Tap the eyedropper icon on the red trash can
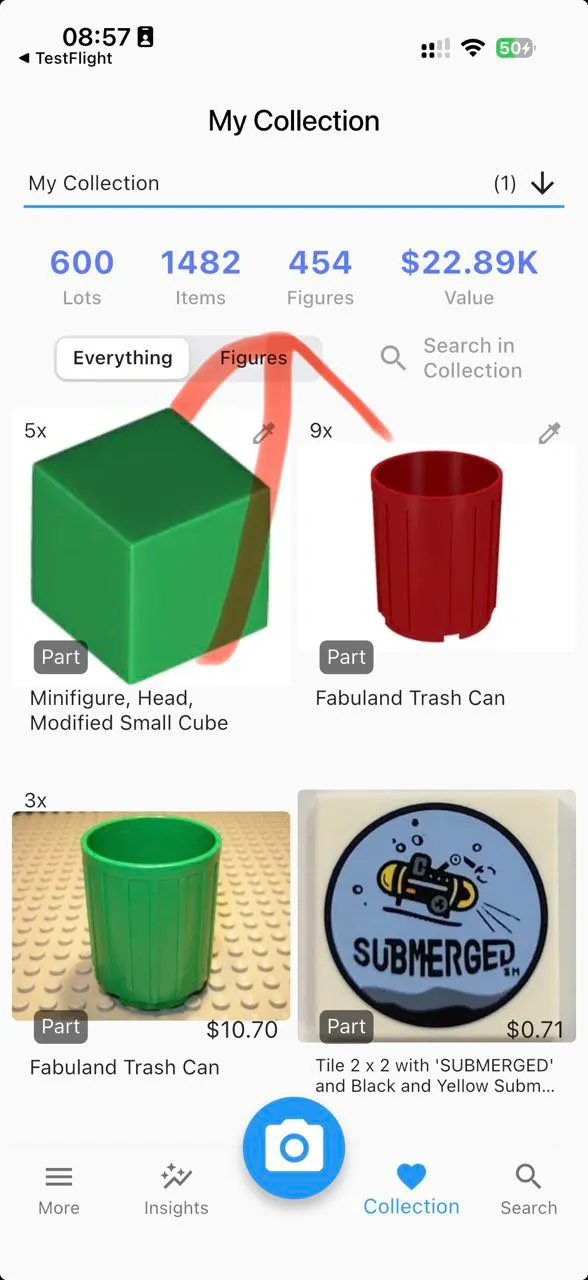Viewport: 588px width, 1280px height. point(550,433)
